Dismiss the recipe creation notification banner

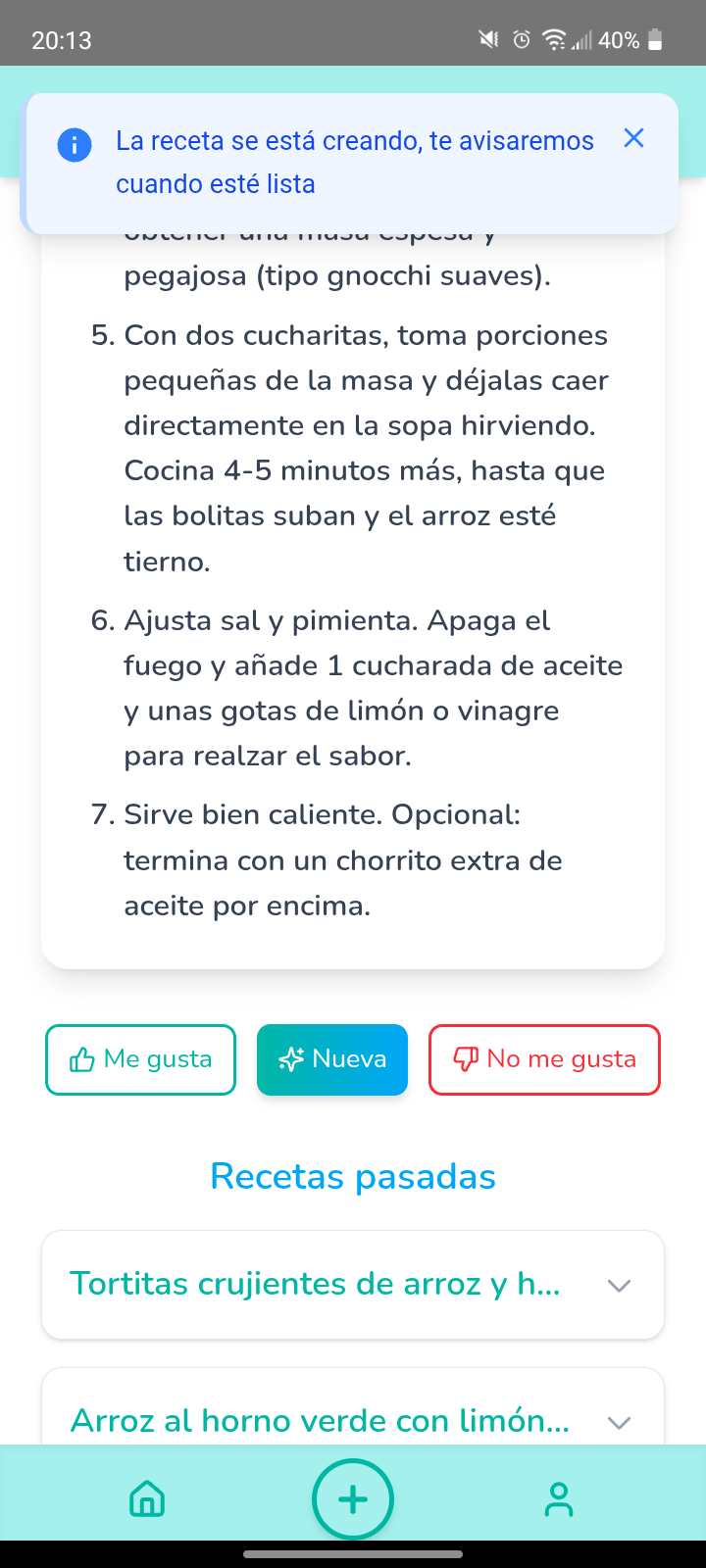(x=633, y=139)
